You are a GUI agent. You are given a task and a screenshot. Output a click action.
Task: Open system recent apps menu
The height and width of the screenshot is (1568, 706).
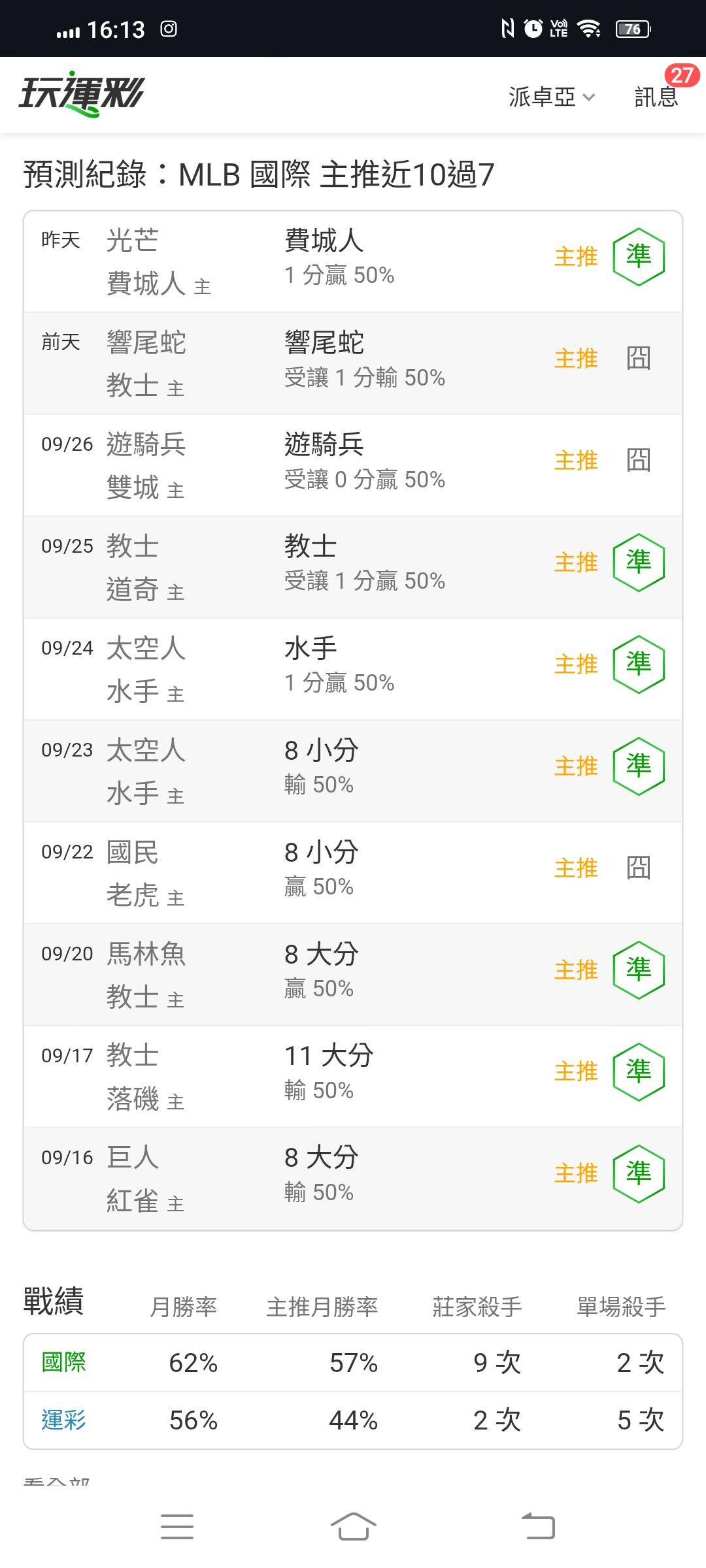pyautogui.click(x=177, y=1527)
